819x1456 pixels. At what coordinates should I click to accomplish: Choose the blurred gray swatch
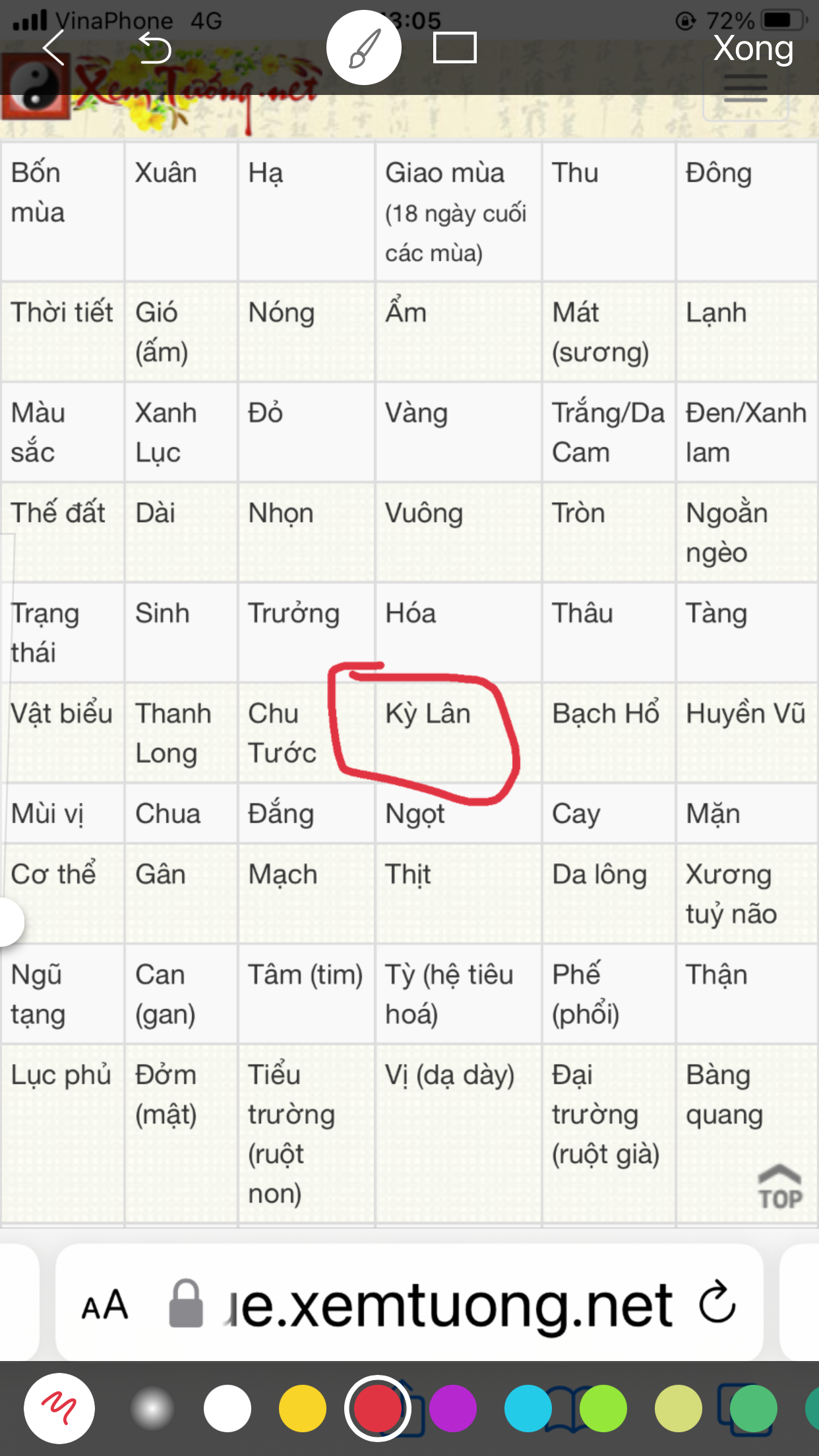tap(152, 1409)
